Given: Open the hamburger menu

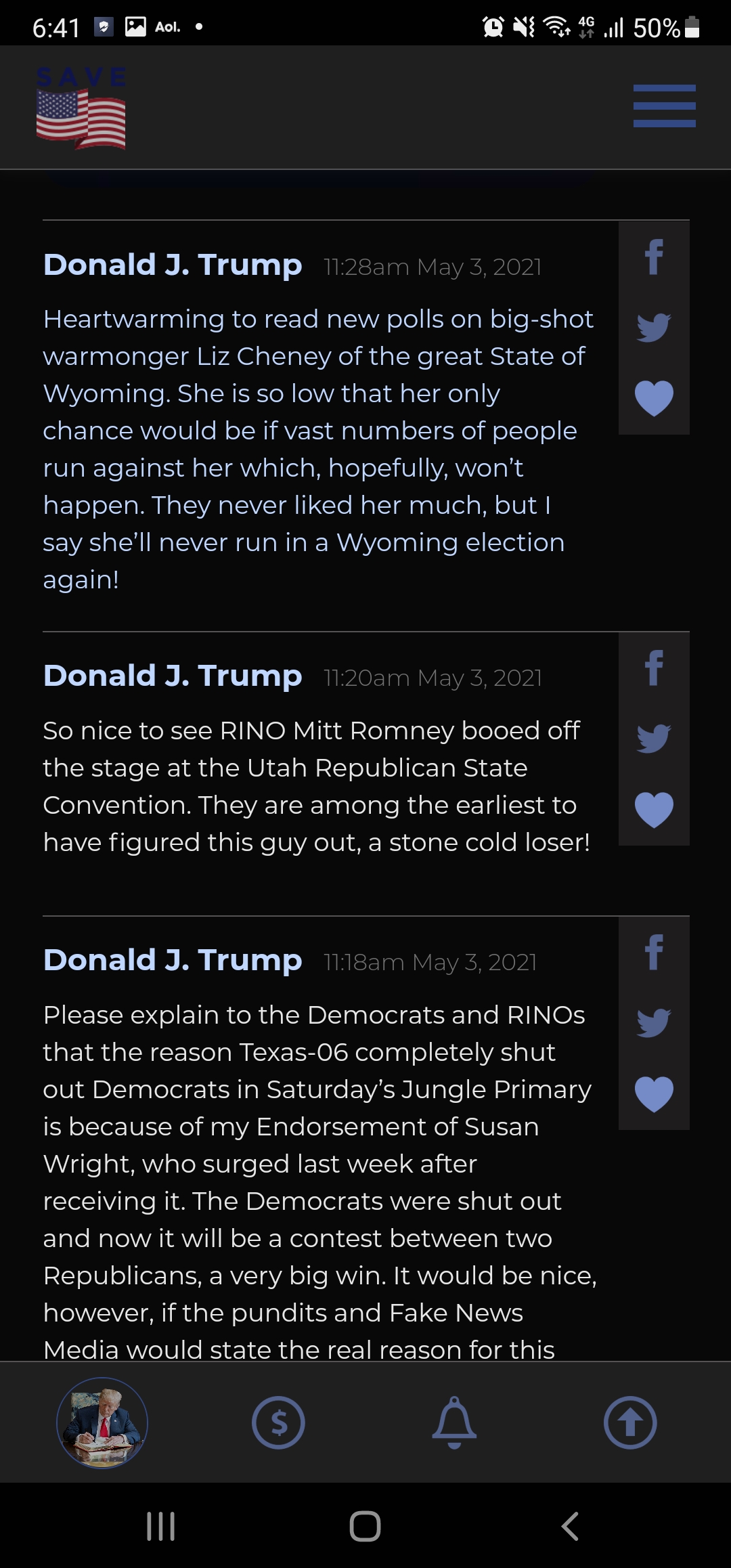Looking at the screenshot, I should coord(664,106).
